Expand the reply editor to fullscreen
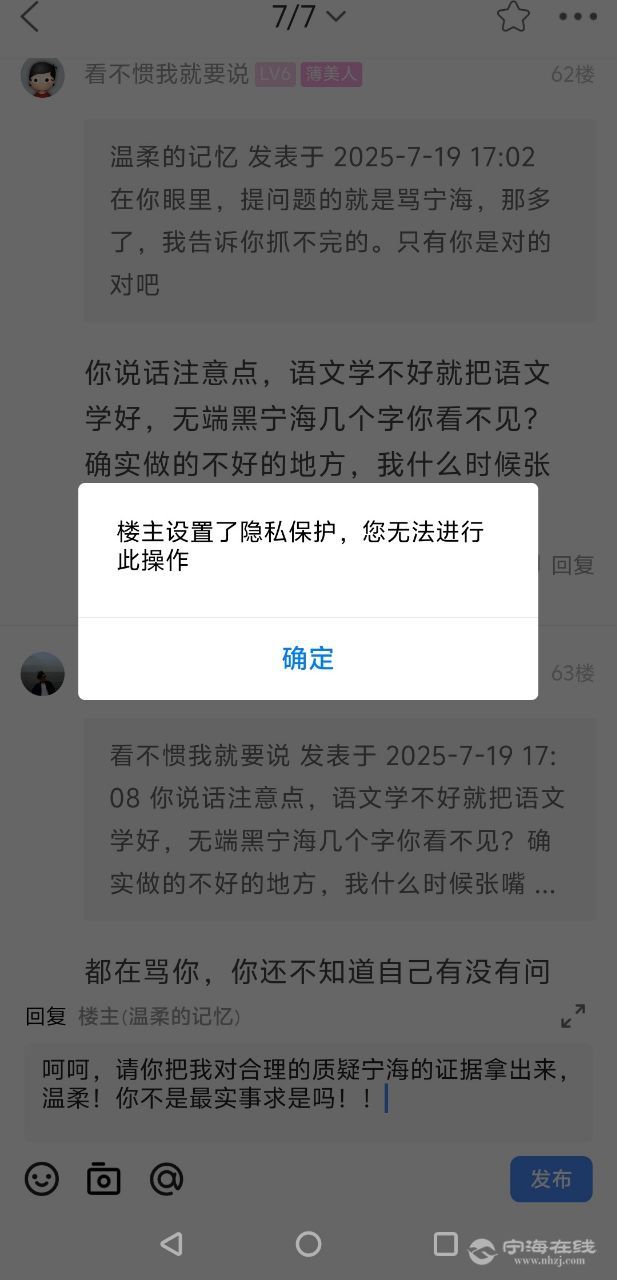This screenshot has width=617, height=1280. 573,1017
